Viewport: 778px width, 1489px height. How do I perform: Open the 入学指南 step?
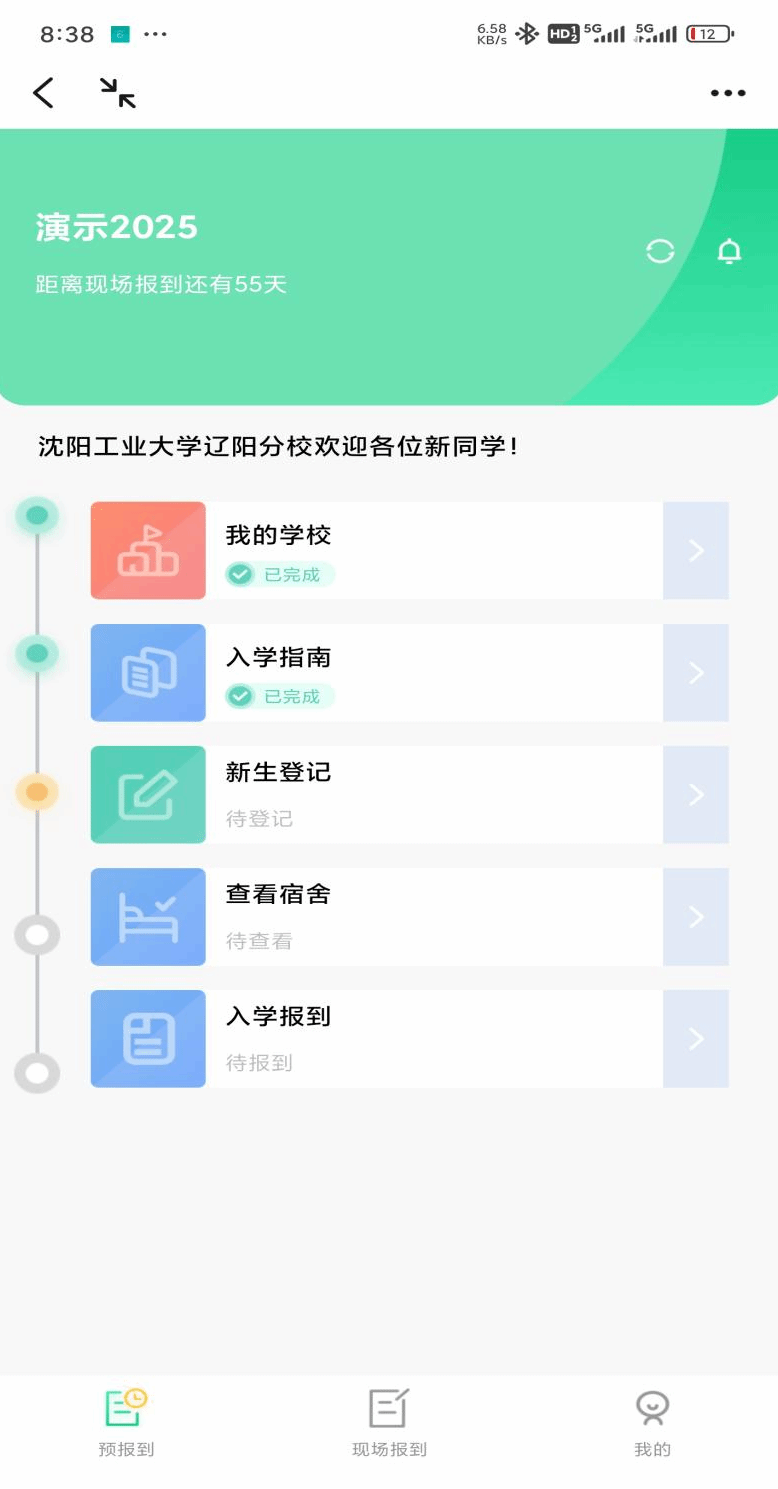tap(409, 673)
